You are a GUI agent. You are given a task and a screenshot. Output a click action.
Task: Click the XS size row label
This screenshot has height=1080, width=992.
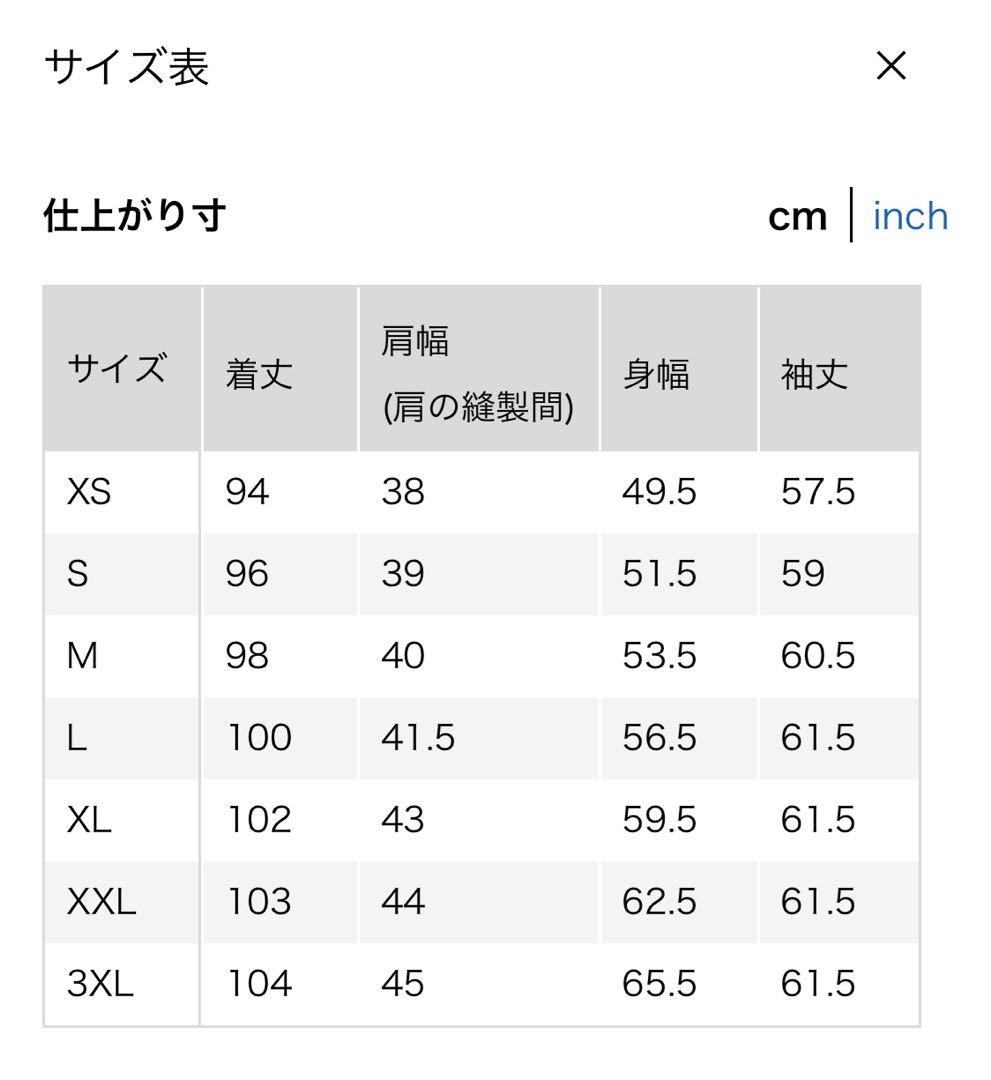click(91, 492)
